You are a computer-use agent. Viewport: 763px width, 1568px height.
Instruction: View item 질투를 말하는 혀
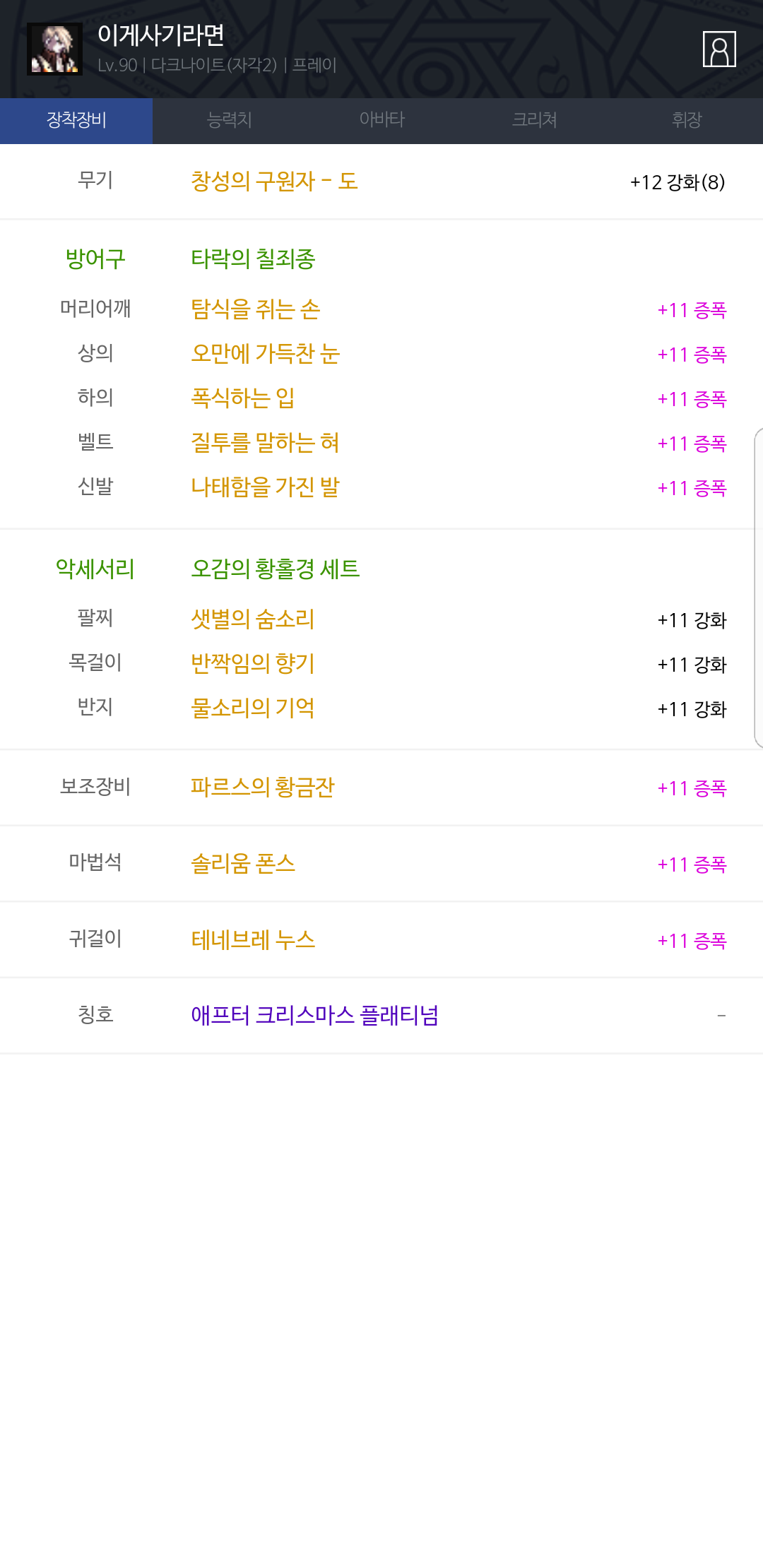tap(266, 442)
